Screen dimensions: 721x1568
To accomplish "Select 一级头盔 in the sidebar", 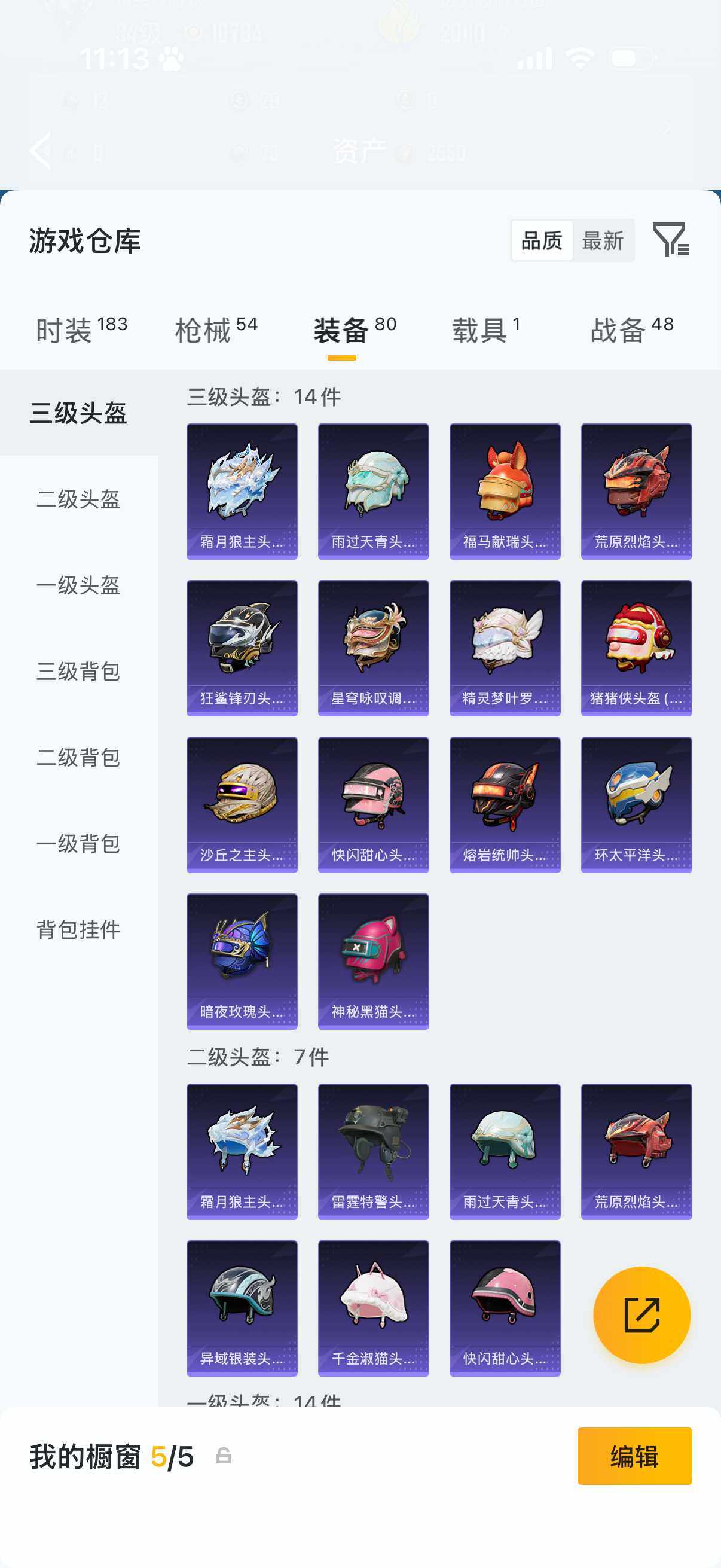I will point(77,587).
